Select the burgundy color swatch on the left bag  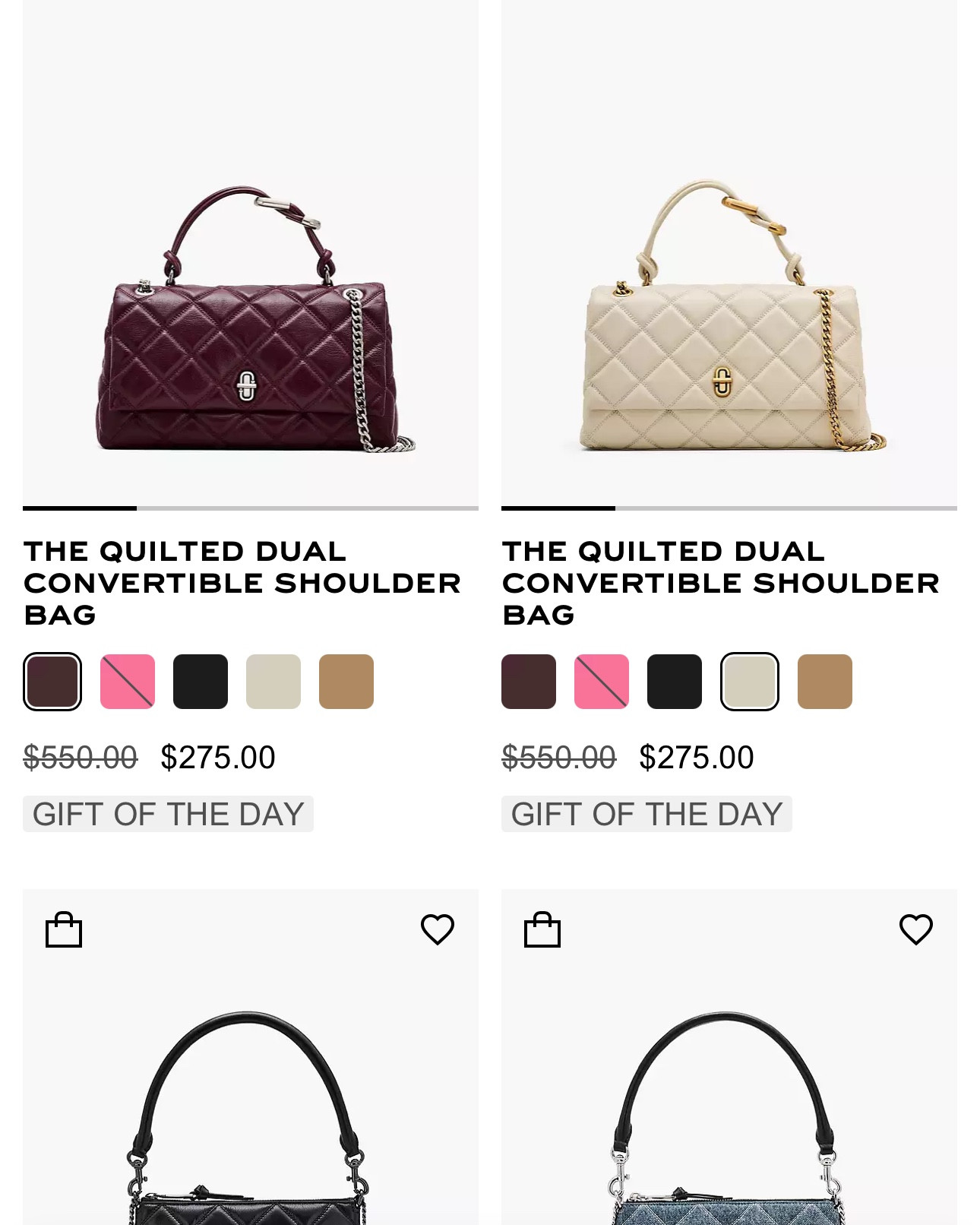pyautogui.click(x=52, y=680)
